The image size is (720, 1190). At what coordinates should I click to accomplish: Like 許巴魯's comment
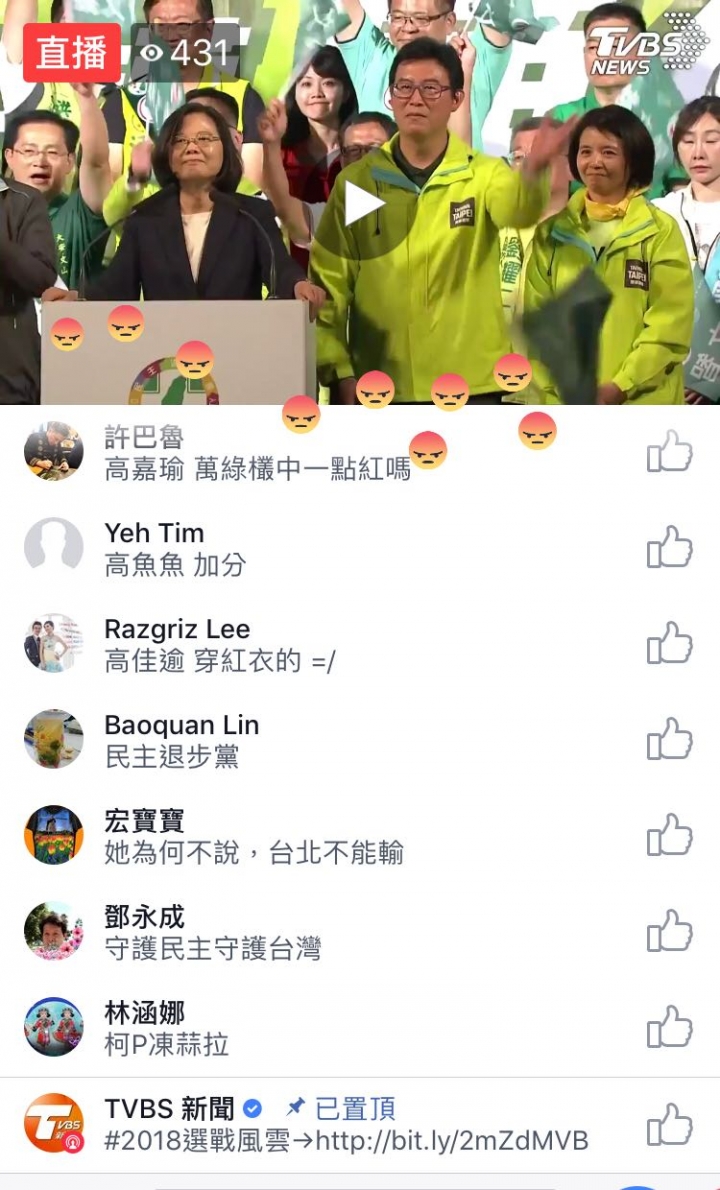tap(669, 452)
